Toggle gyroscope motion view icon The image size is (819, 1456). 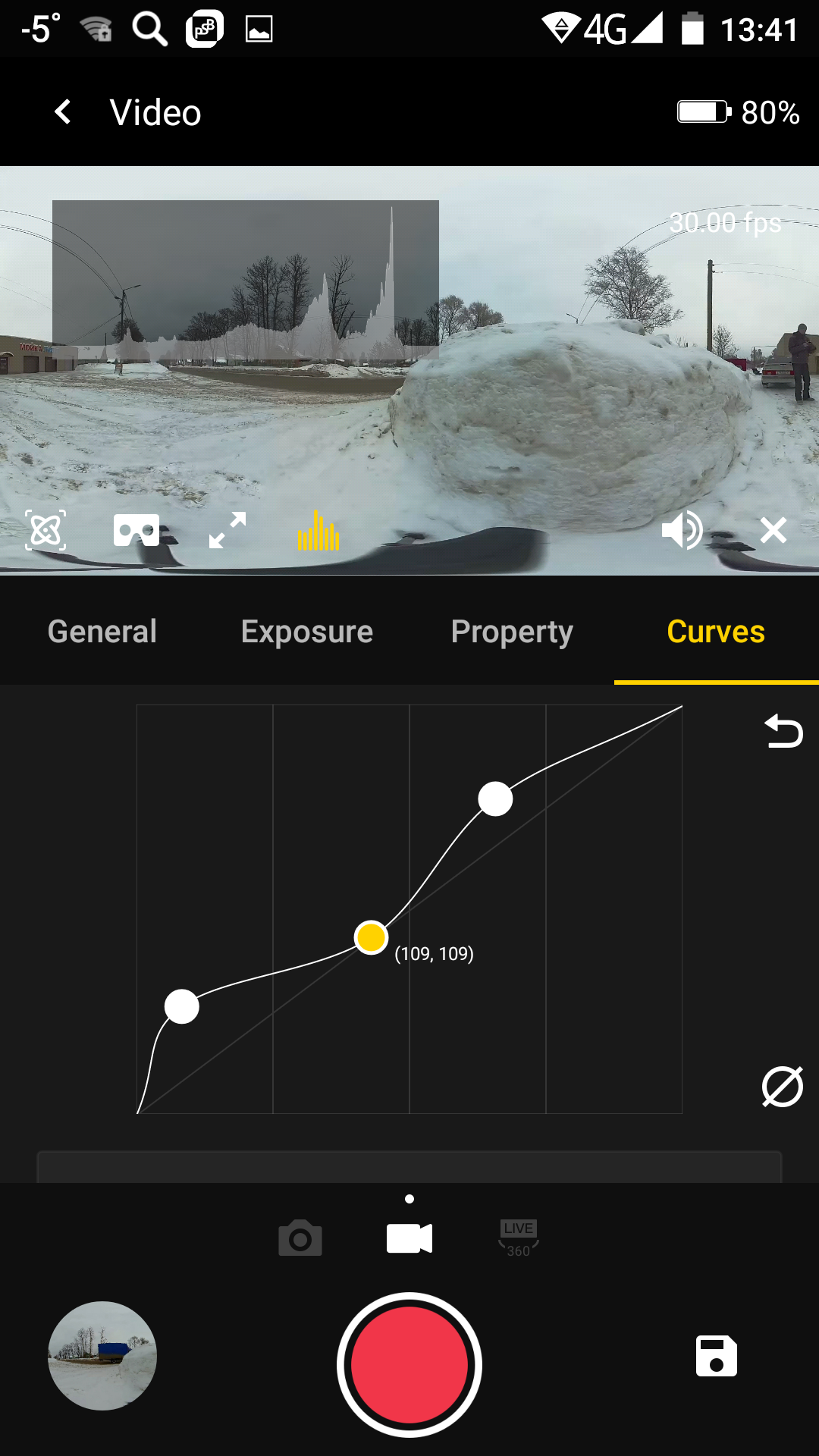pos(45,530)
